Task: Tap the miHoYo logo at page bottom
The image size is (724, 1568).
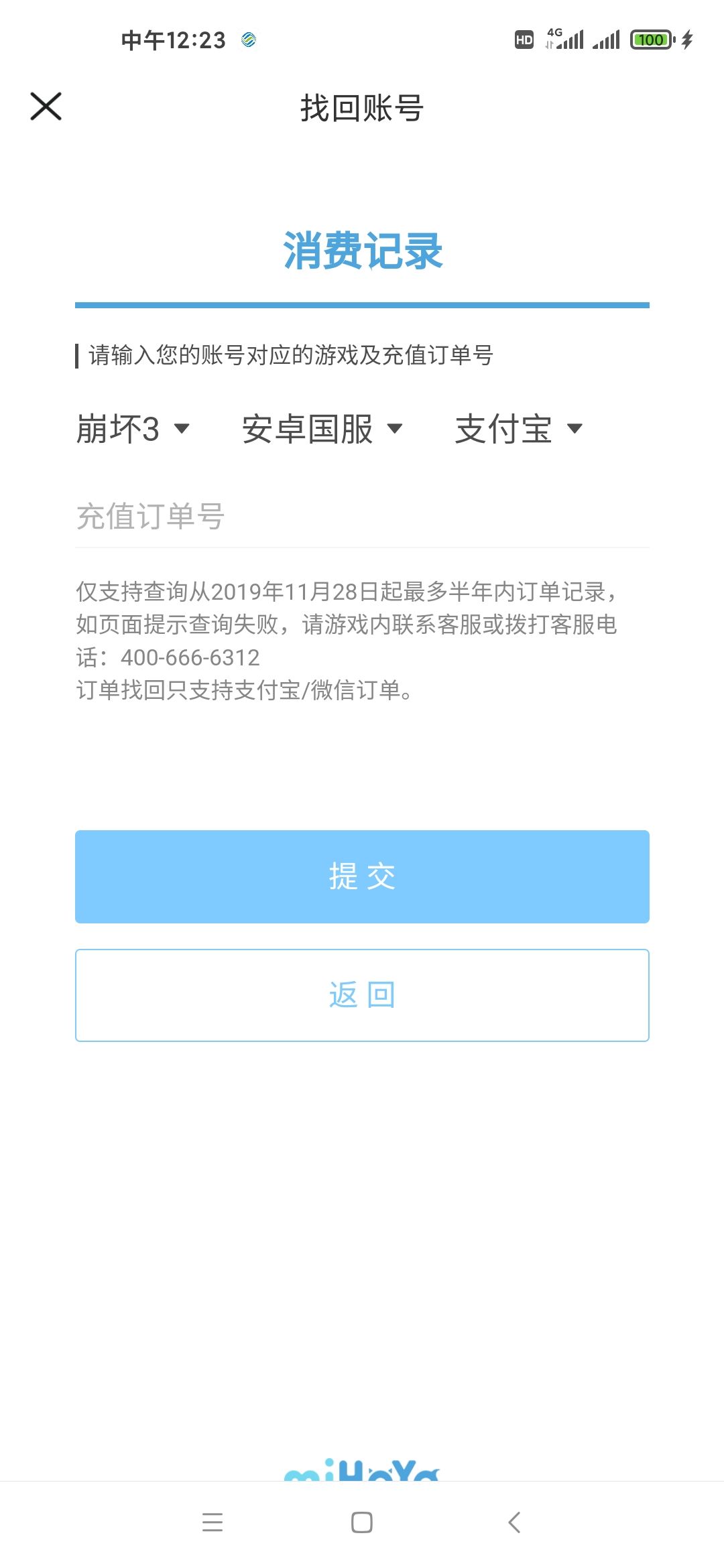Action: [362, 1471]
